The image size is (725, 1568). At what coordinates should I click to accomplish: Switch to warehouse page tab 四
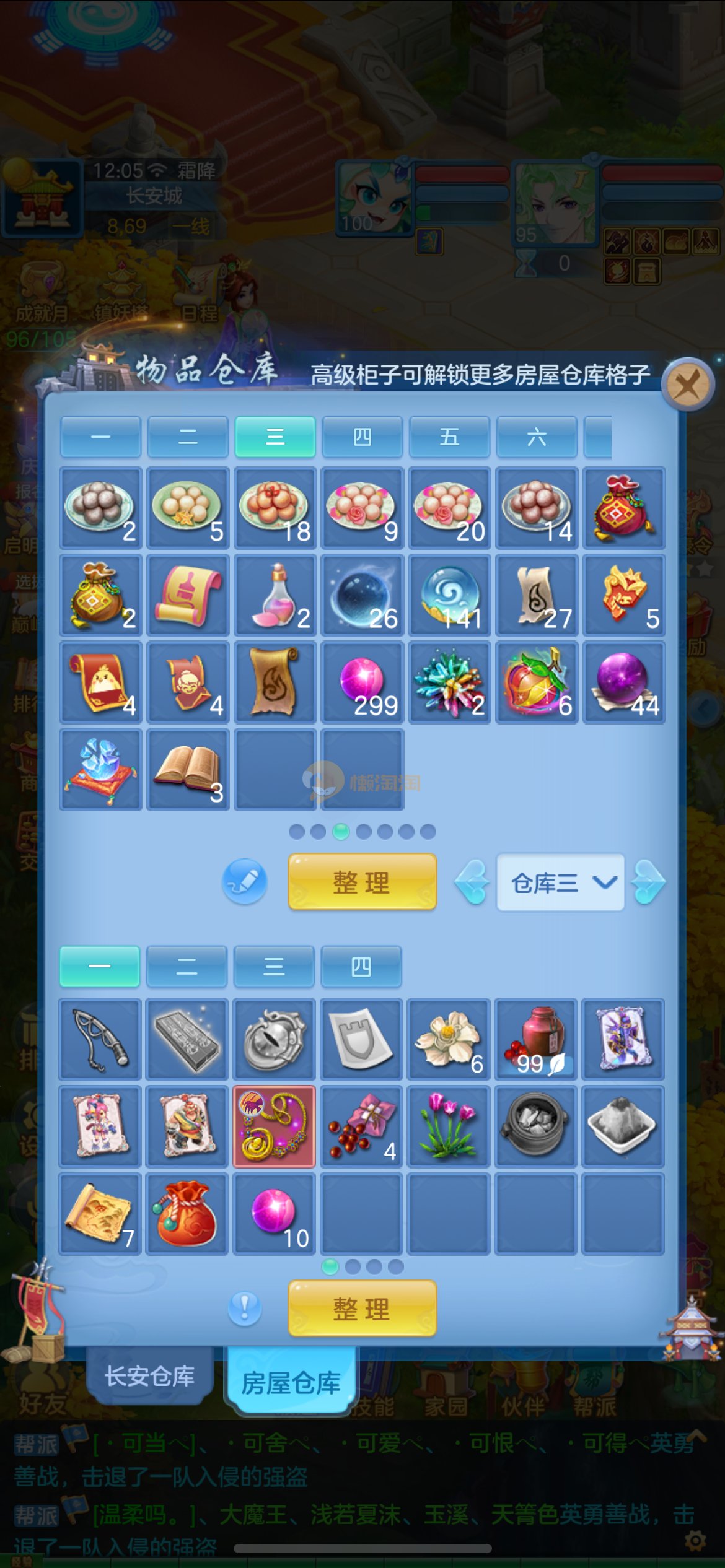(x=362, y=437)
